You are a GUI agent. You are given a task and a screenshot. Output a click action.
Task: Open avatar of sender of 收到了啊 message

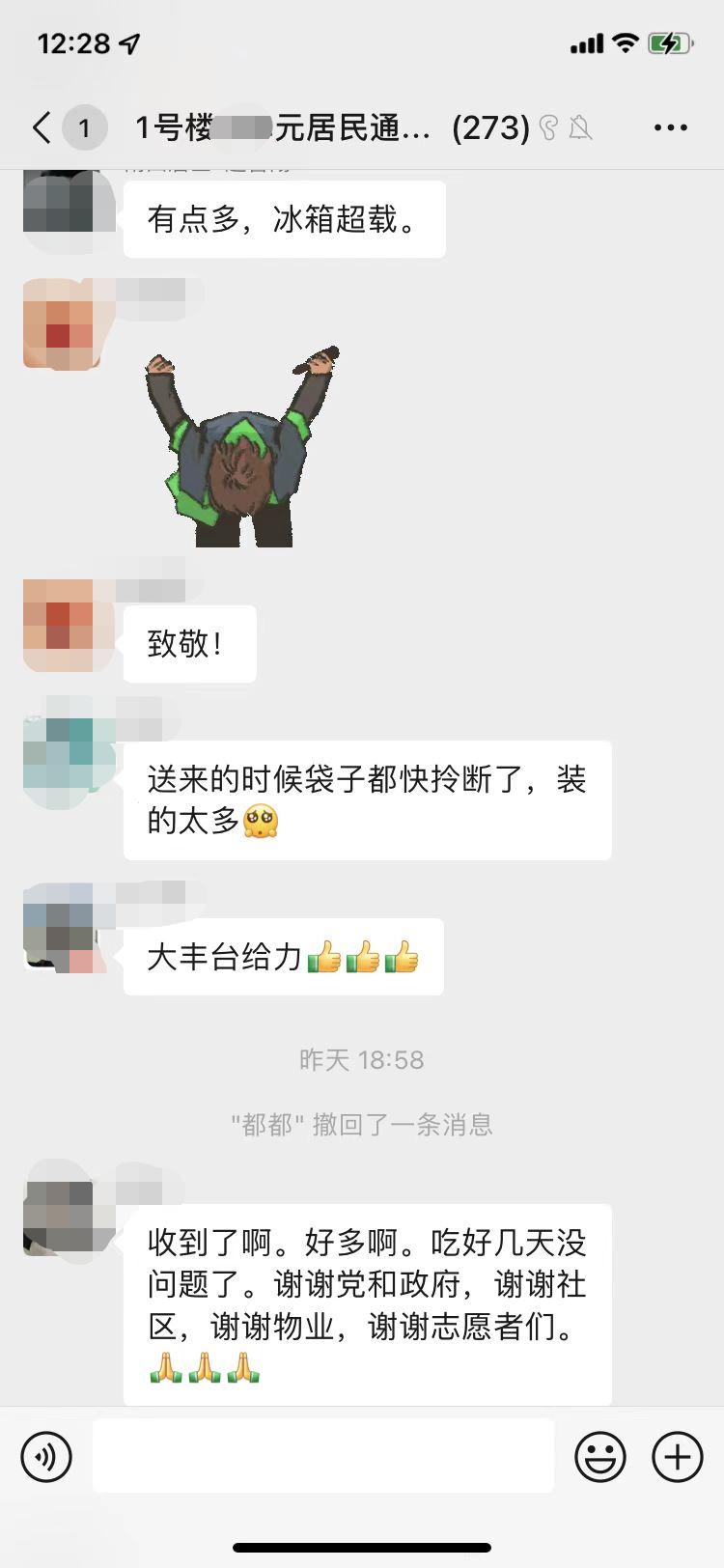click(58, 1218)
